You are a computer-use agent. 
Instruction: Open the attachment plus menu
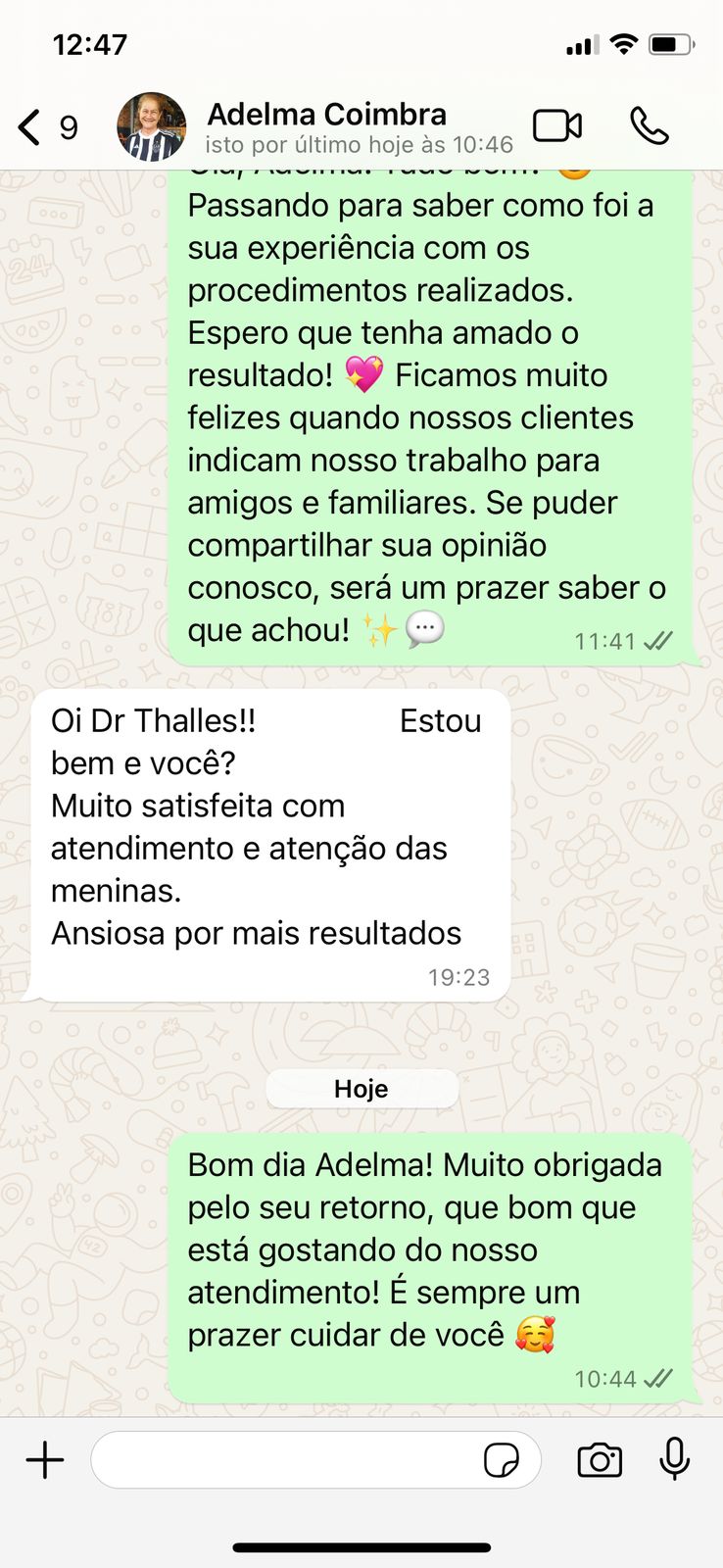(45, 1460)
